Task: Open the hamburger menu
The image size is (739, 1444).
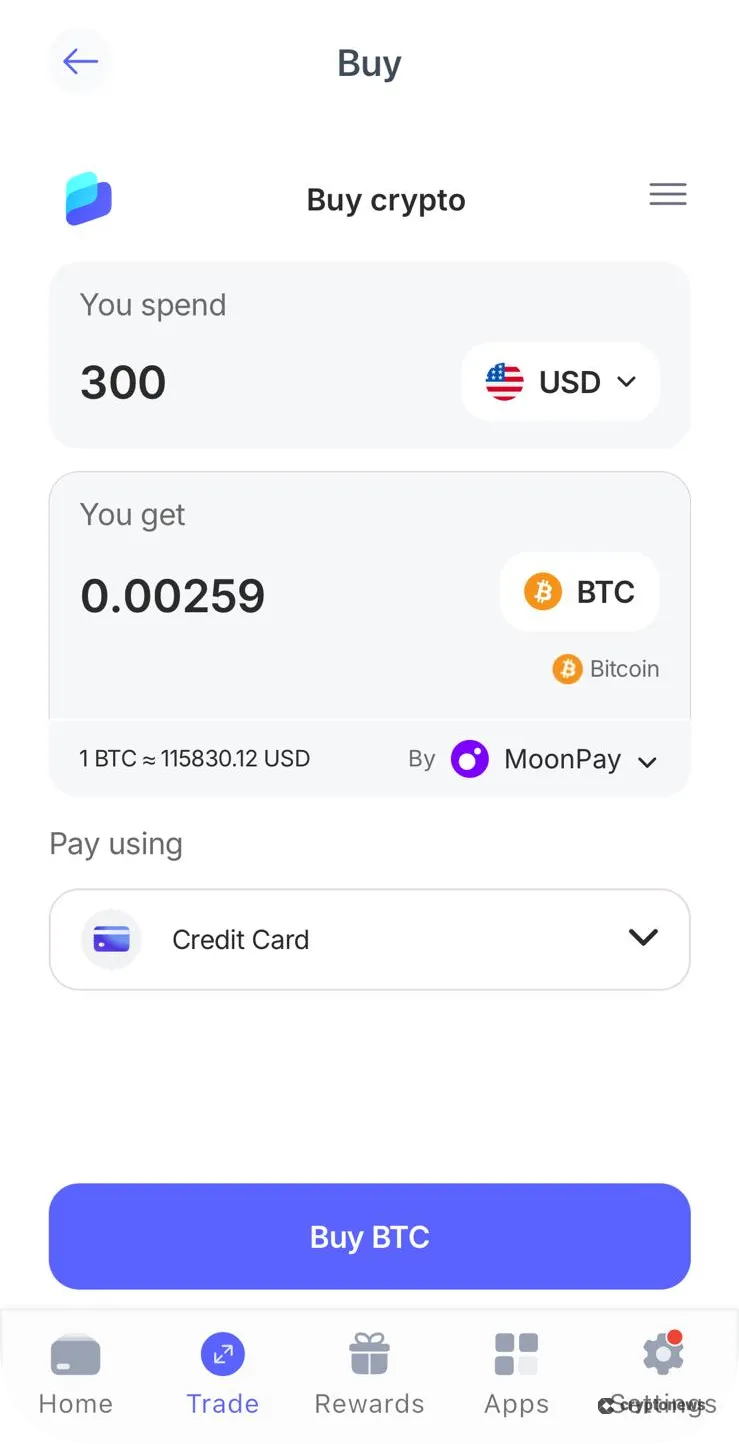Action: [668, 195]
